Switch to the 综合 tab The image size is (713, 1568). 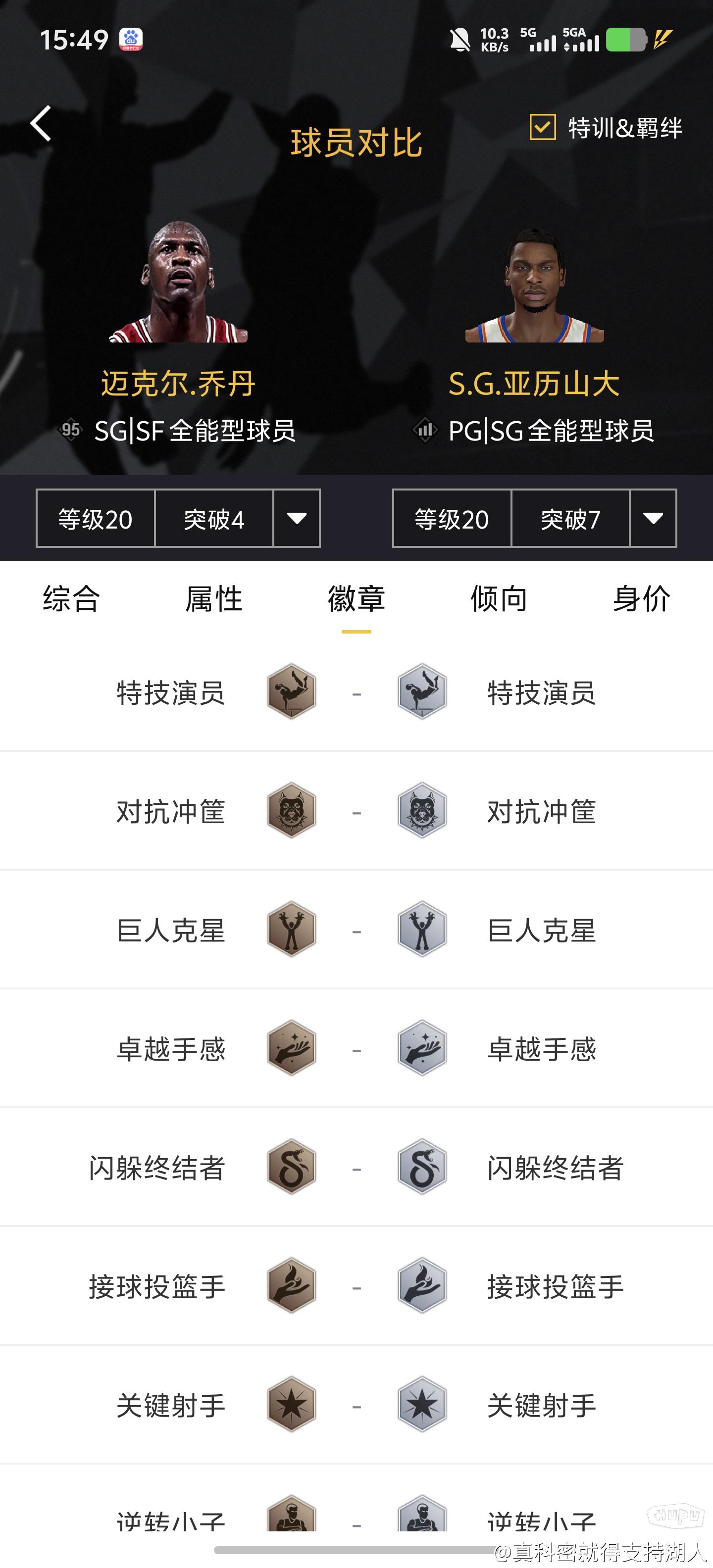pos(71,599)
